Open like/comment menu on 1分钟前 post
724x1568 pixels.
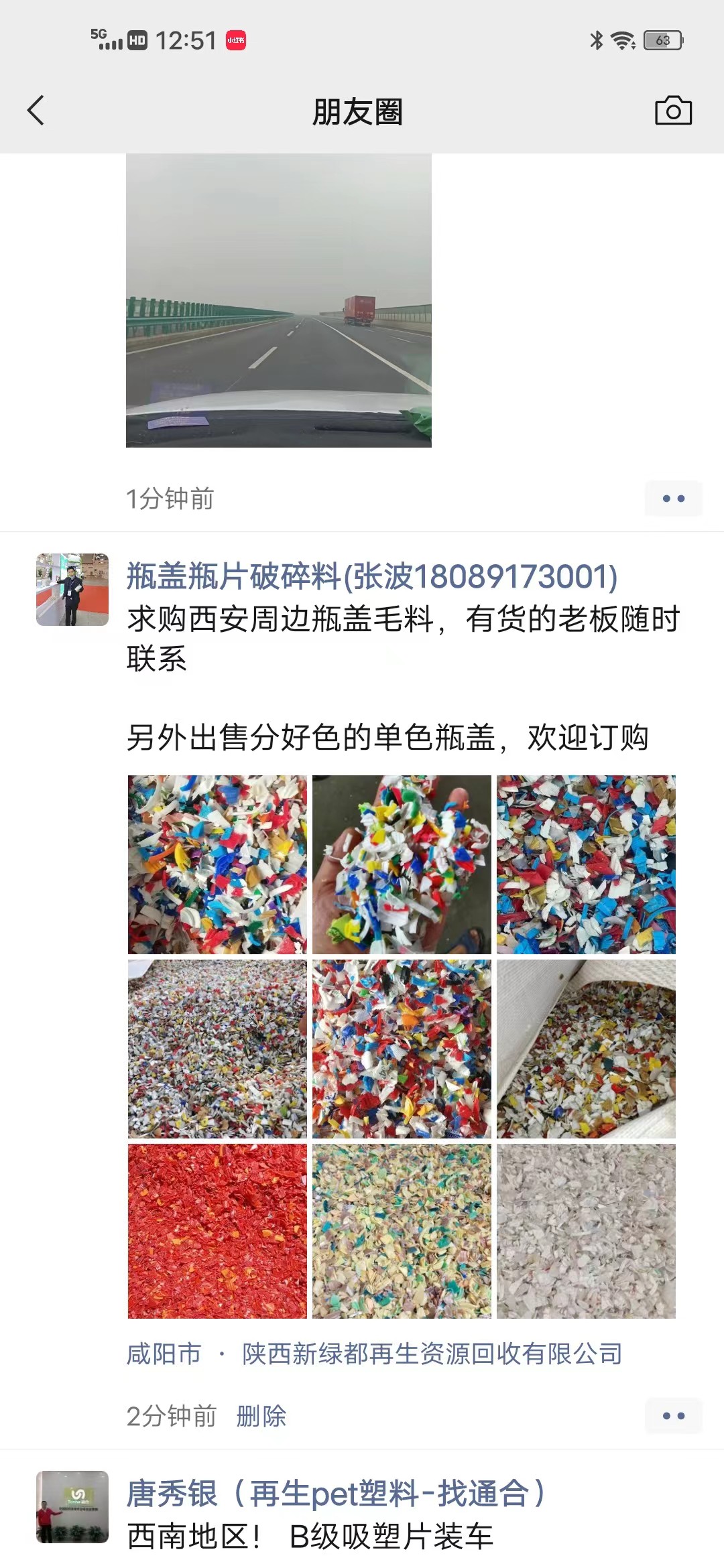(x=673, y=499)
